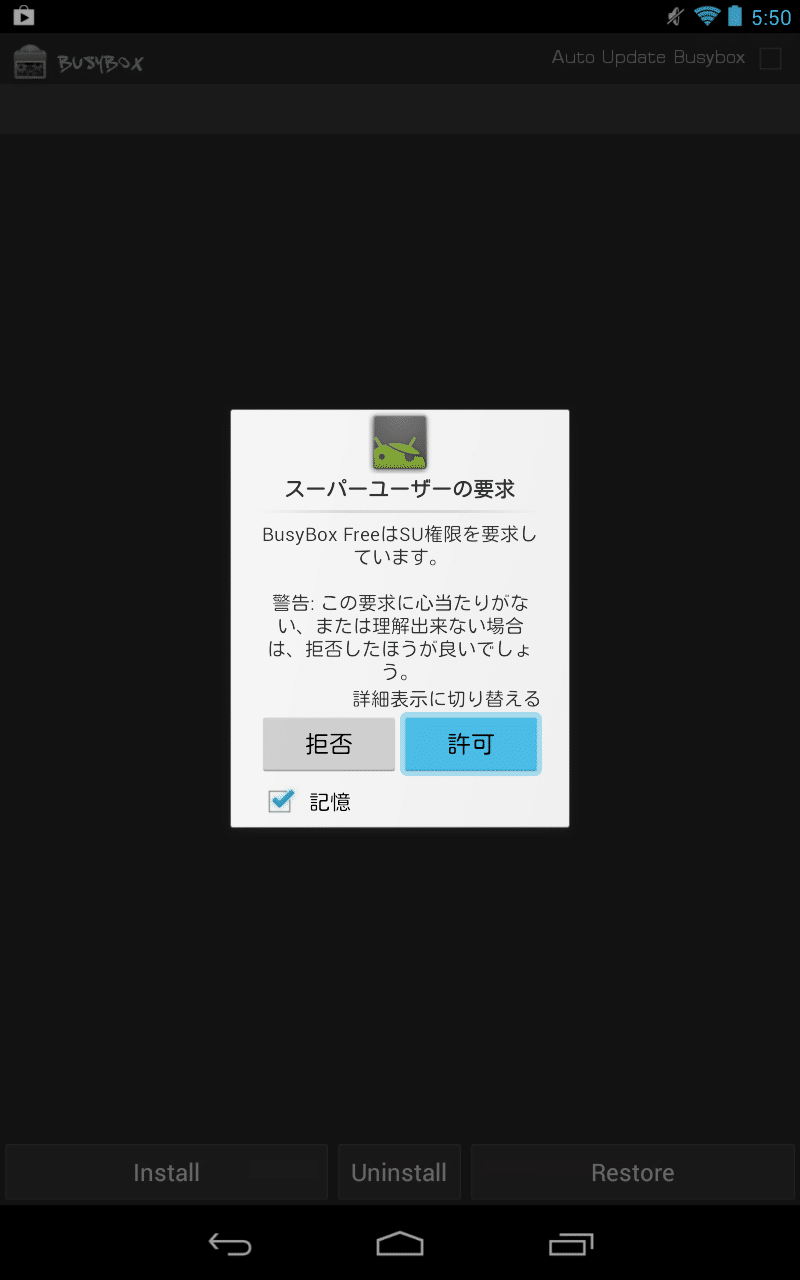Toggle the Auto Update Busybox checkbox
Image resolution: width=800 pixels, height=1280 pixels.
[x=770, y=58]
